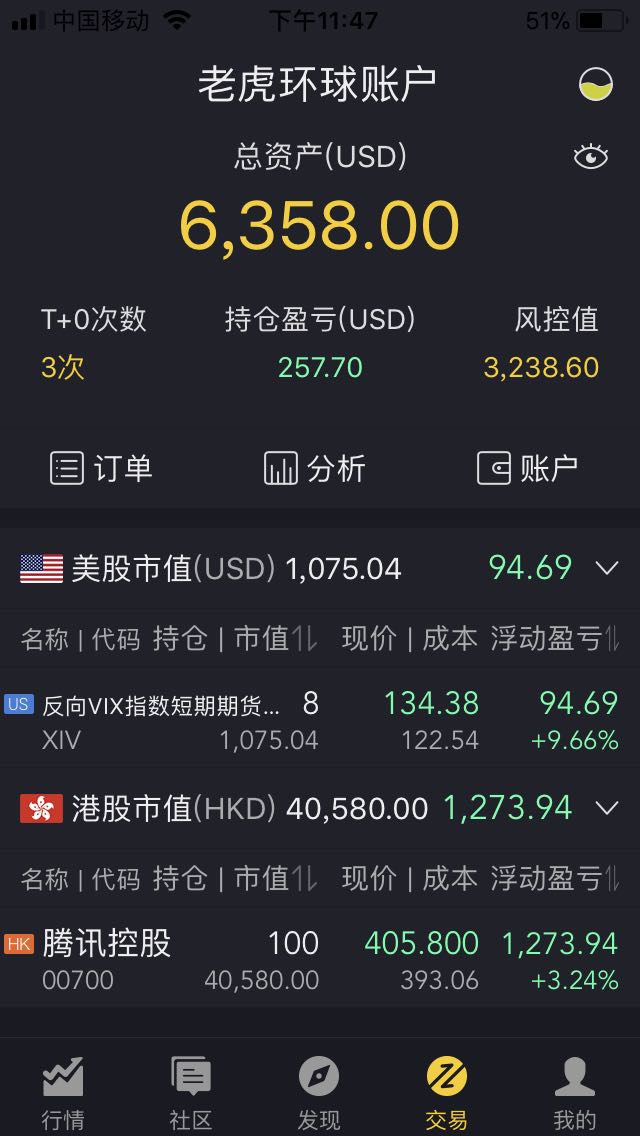Open the 订单 orders page
The height and width of the screenshot is (1136, 640).
[x=101, y=468]
